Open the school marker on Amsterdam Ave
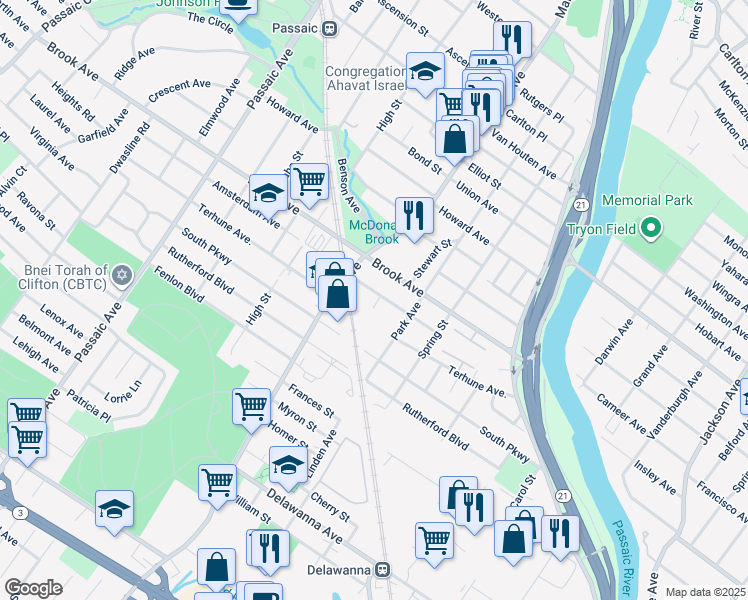Image resolution: width=748 pixels, height=600 pixels. click(268, 192)
